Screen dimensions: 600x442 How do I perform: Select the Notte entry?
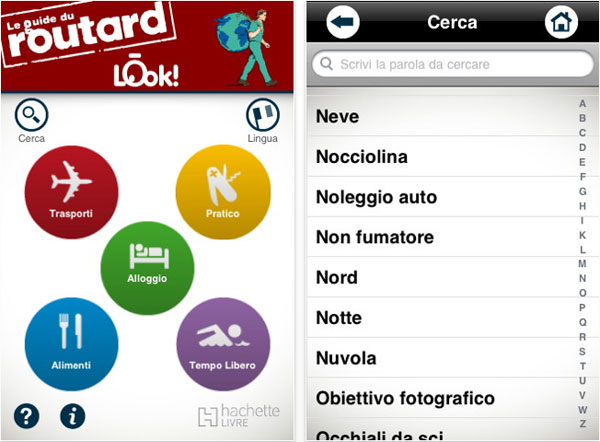tap(440, 317)
